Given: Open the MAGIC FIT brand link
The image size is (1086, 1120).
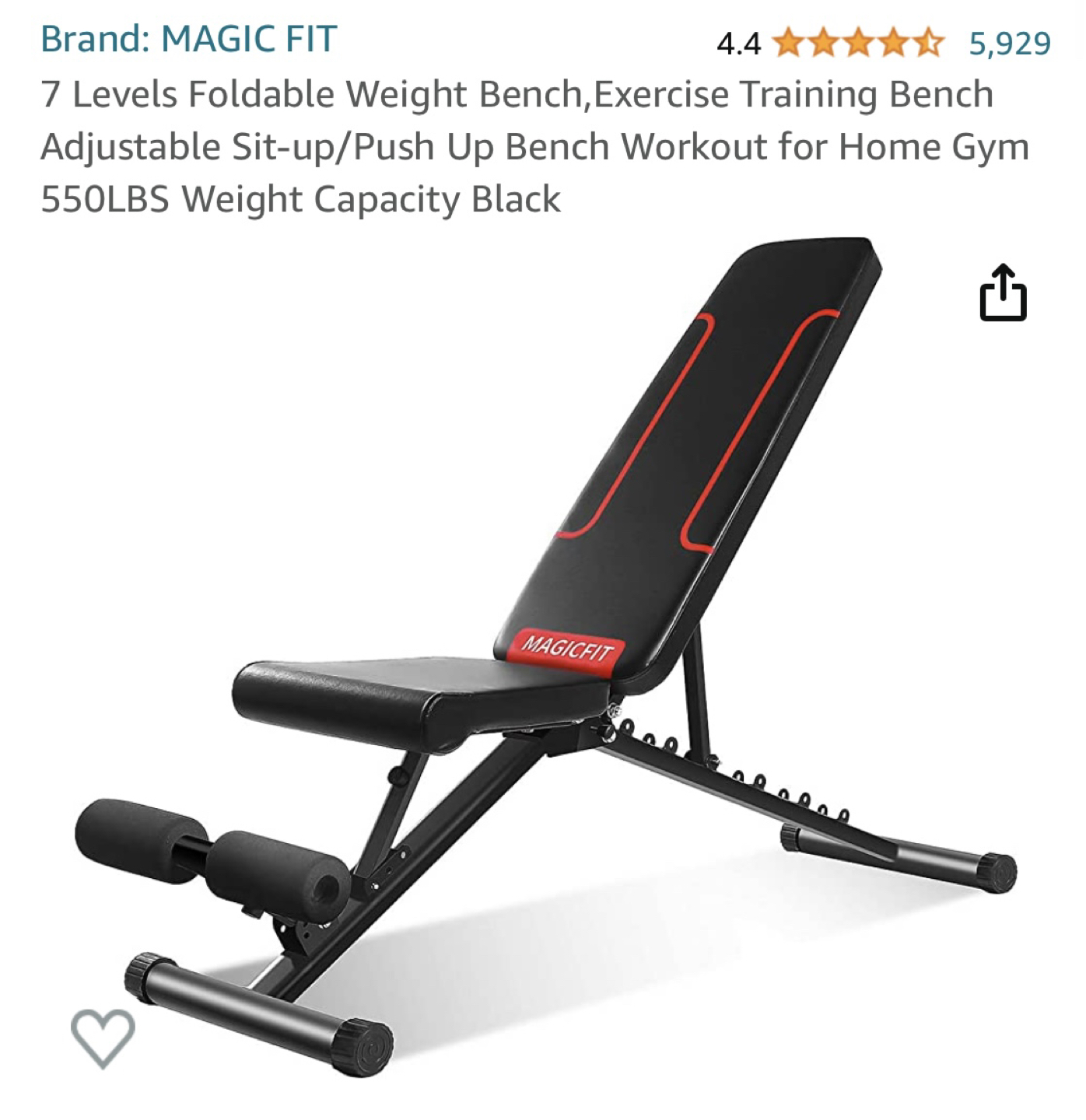Looking at the screenshot, I should tap(188, 39).
